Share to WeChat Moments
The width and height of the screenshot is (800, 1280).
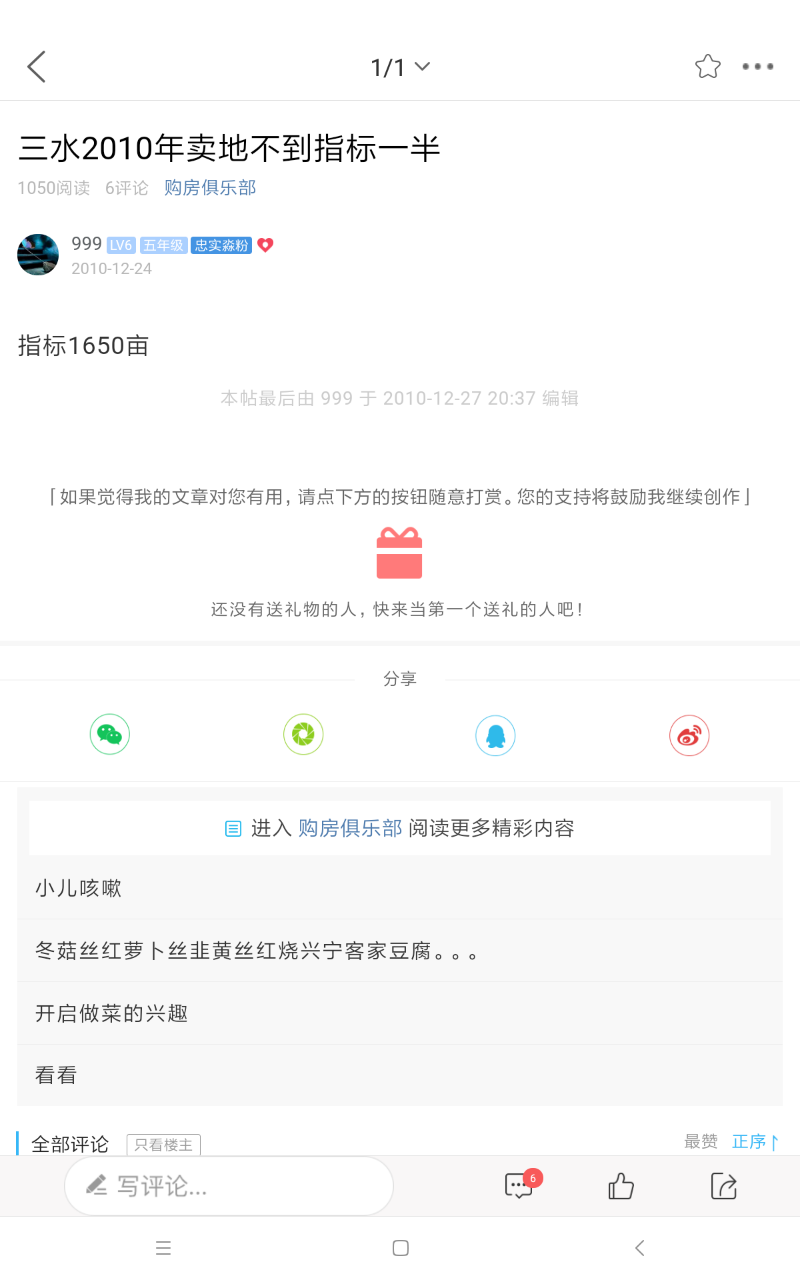[x=303, y=735]
